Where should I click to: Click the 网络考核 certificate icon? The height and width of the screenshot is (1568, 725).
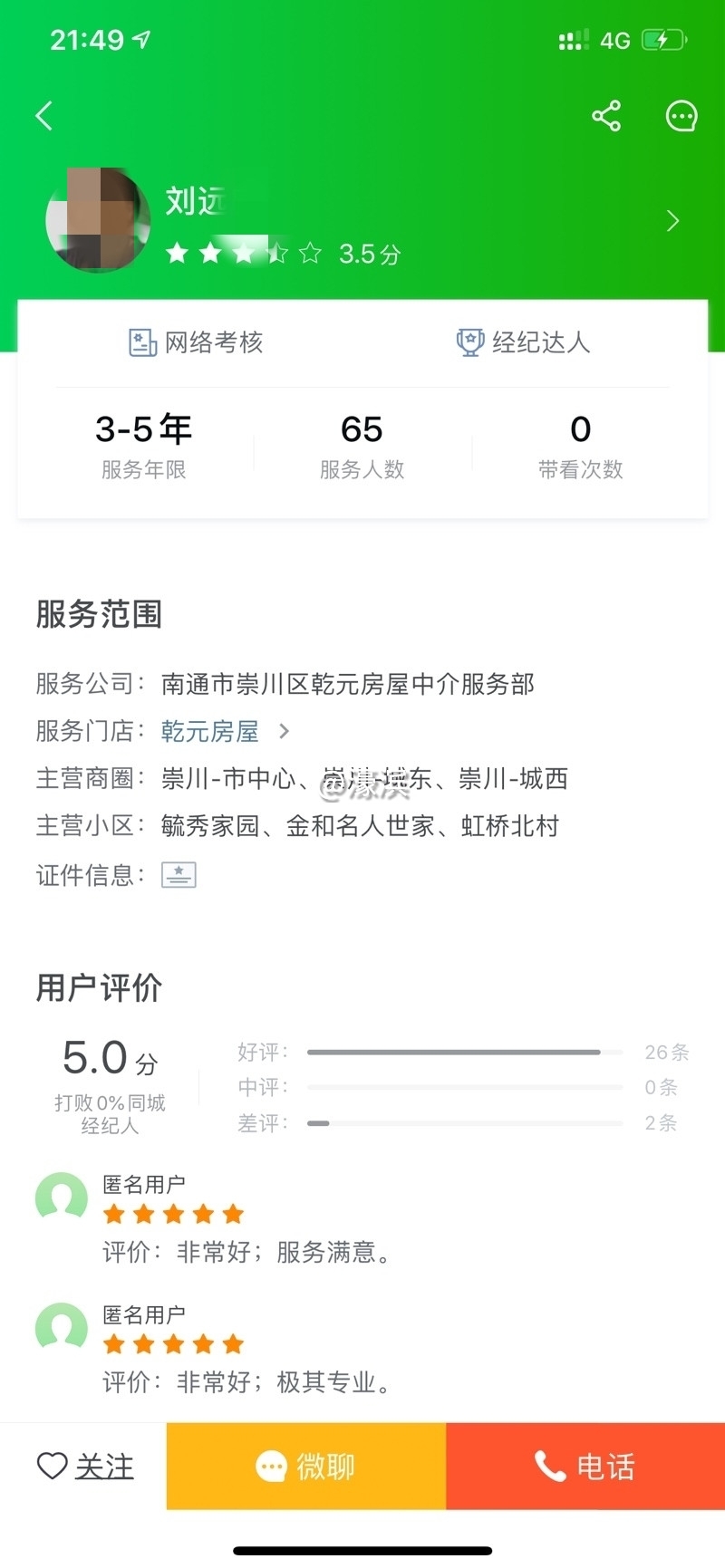pyautogui.click(x=141, y=341)
